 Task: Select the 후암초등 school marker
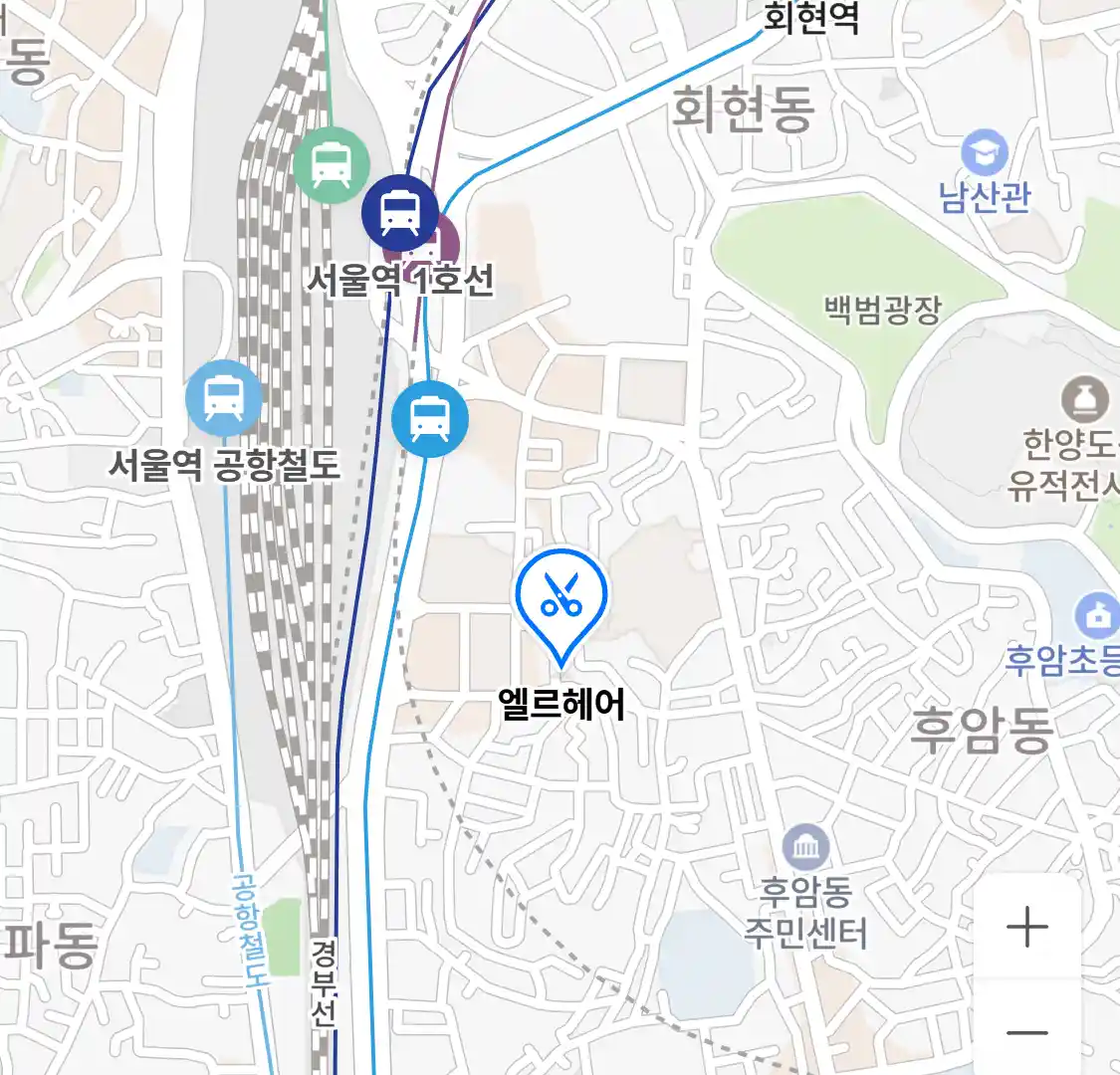point(1098,617)
